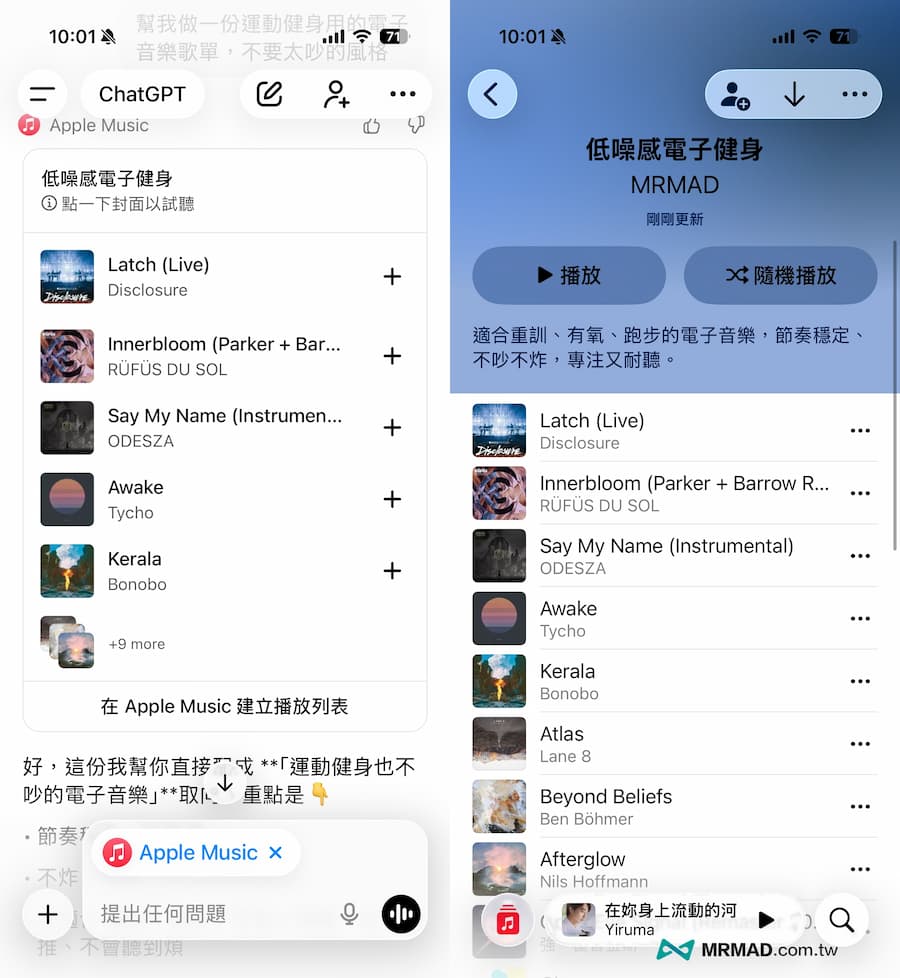The height and width of the screenshot is (978, 900).
Task: Open the ChatGPT sidebar menu
Action: (x=42, y=94)
